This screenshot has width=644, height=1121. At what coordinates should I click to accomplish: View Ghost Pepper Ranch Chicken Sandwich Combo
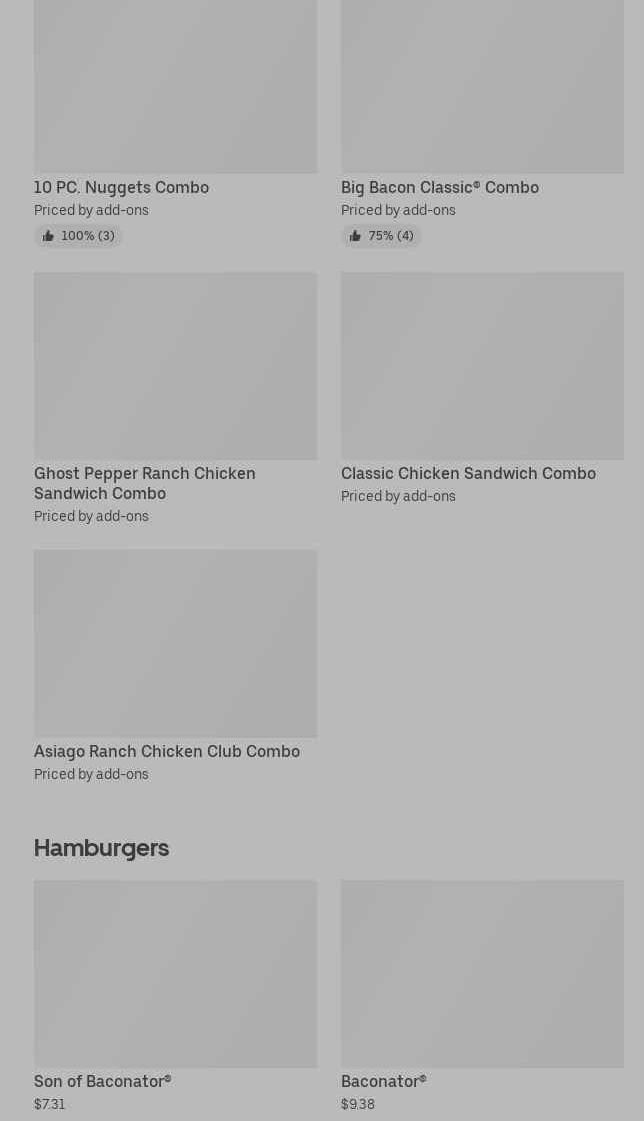point(175,398)
